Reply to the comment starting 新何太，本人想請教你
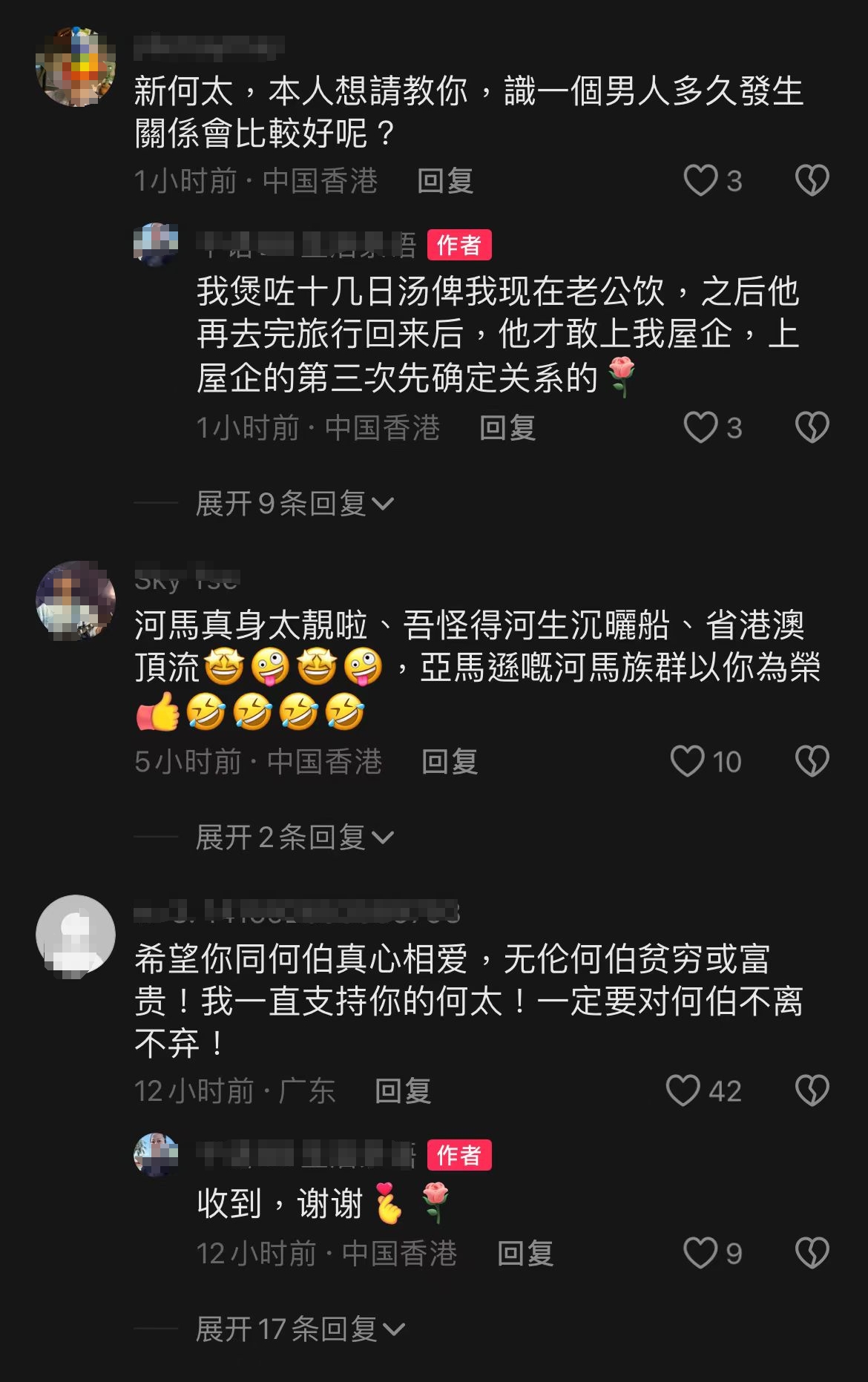The image size is (868, 1382). 445,181
